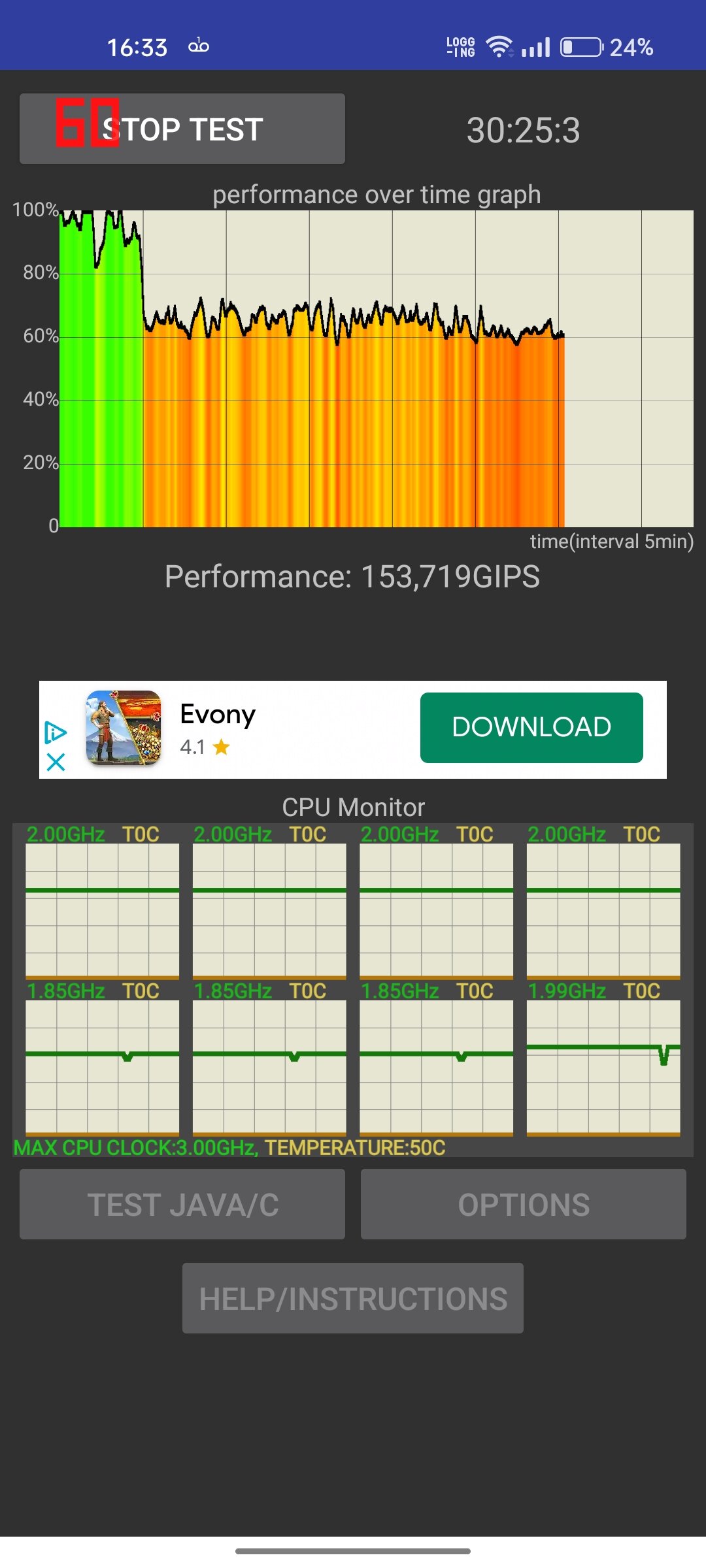The width and height of the screenshot is (706, 1568).
Task: Tap the TEST JAVA/C button
Action: coord(182,1204)
